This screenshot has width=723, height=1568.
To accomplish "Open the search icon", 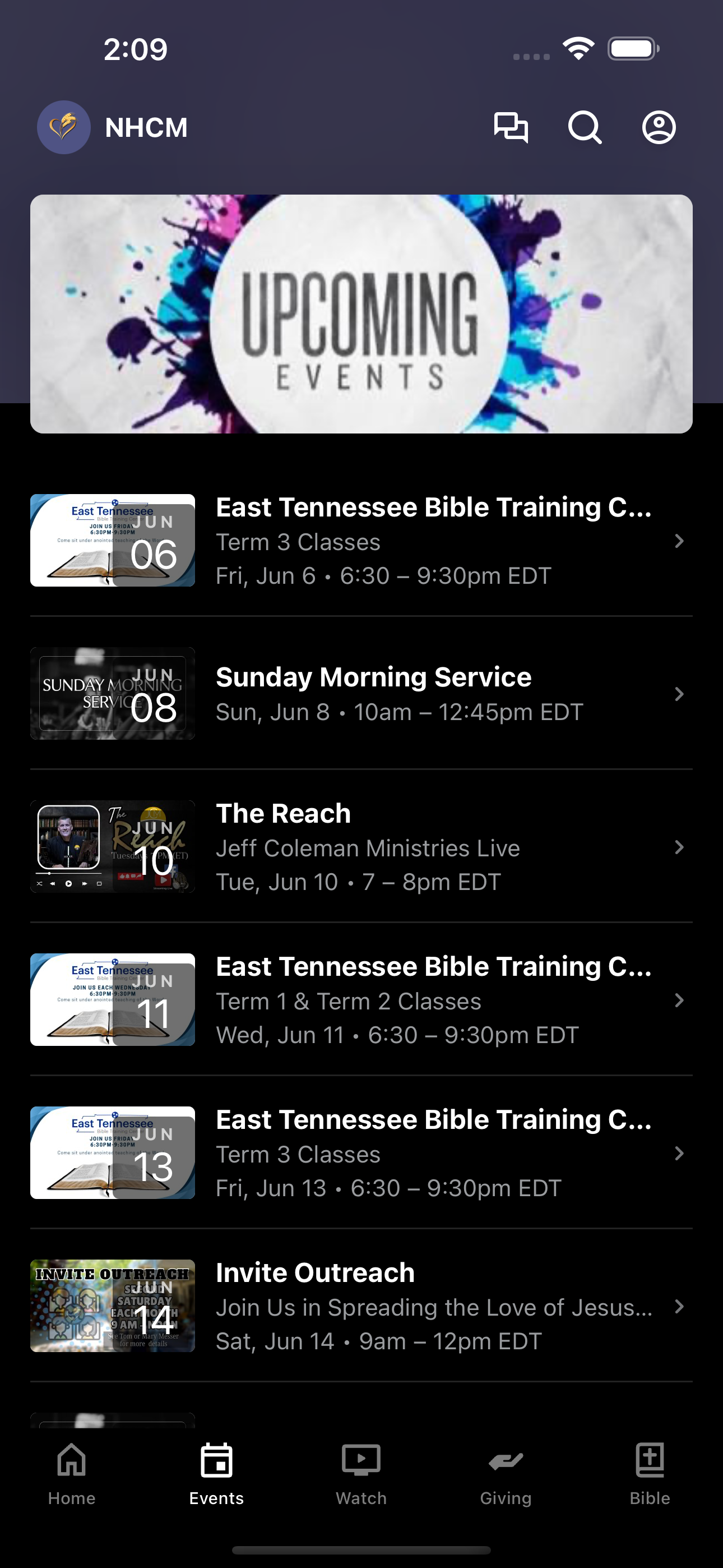I will tap(585, 128).
